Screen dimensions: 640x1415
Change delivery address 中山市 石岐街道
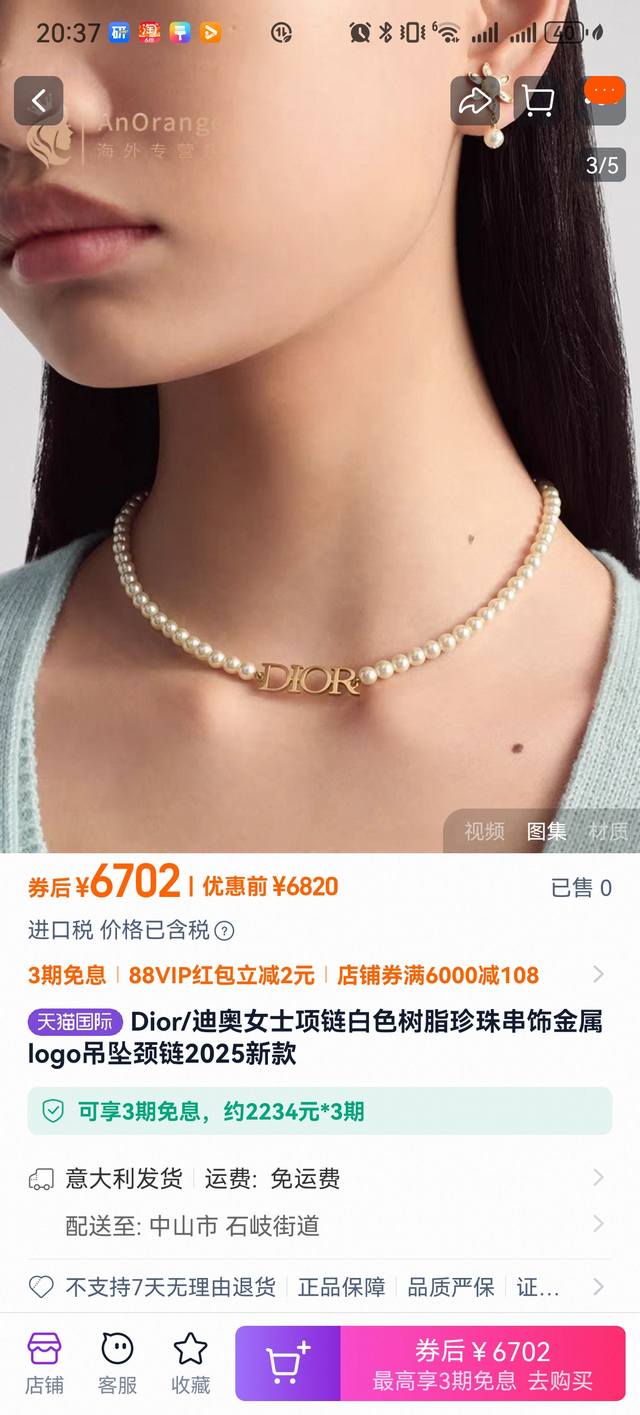pyautogui.click(x=320, y=1225)
